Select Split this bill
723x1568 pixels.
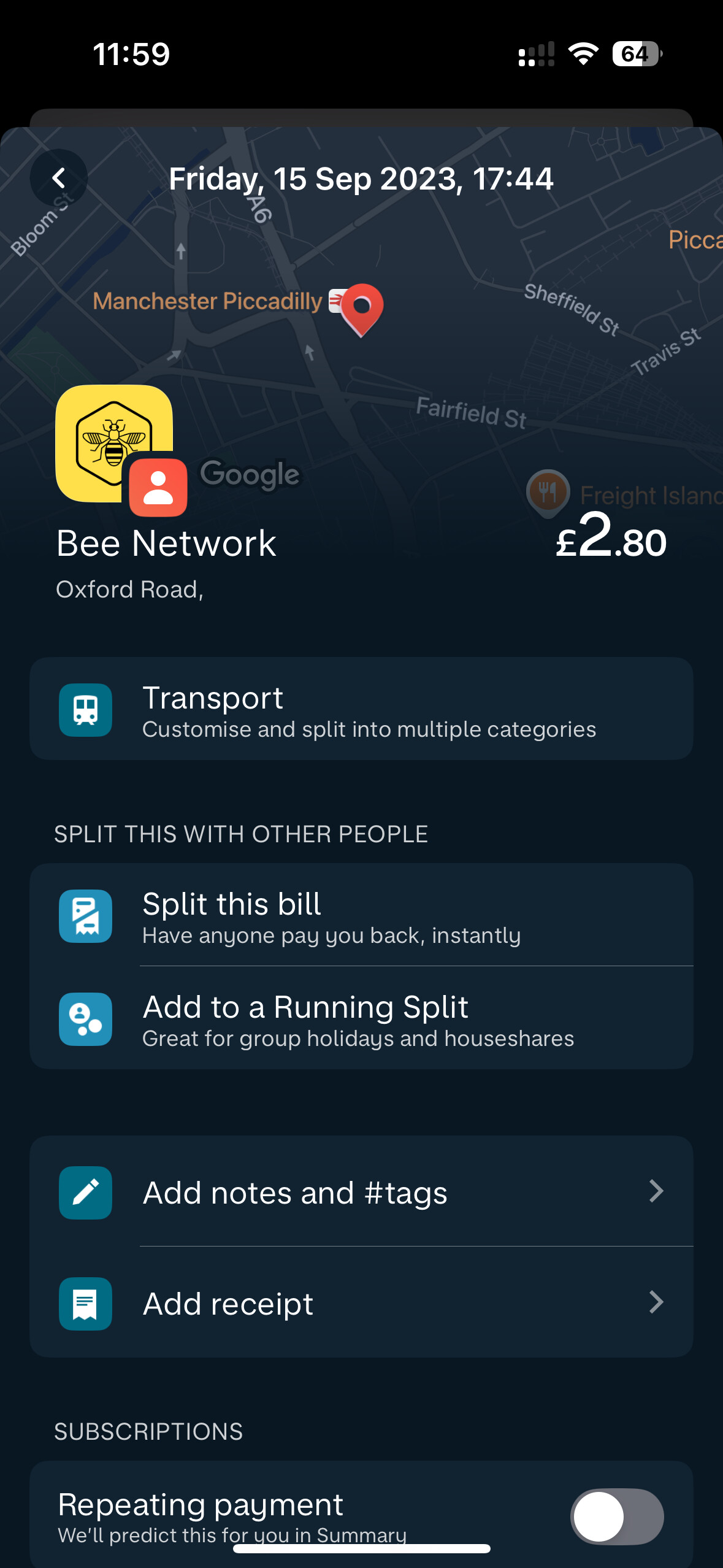tap(361, 915)
